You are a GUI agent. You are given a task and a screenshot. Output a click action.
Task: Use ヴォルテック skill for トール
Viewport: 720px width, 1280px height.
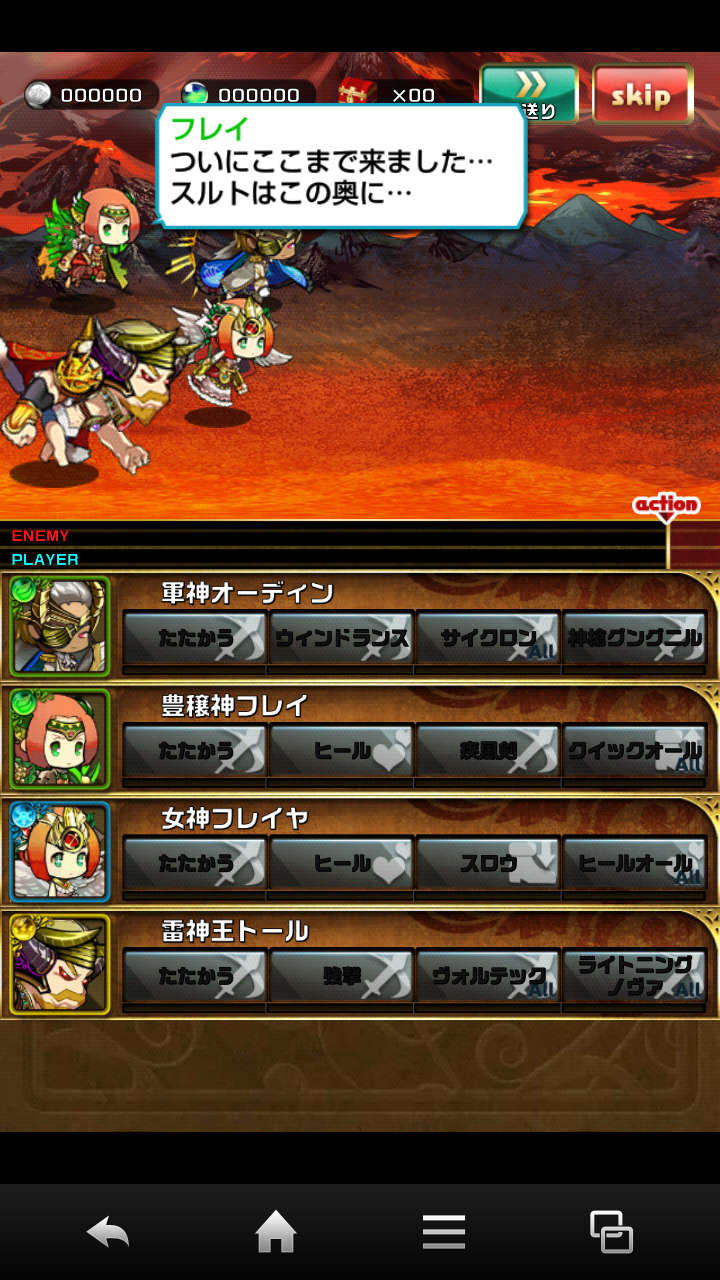tap(488, 976)
